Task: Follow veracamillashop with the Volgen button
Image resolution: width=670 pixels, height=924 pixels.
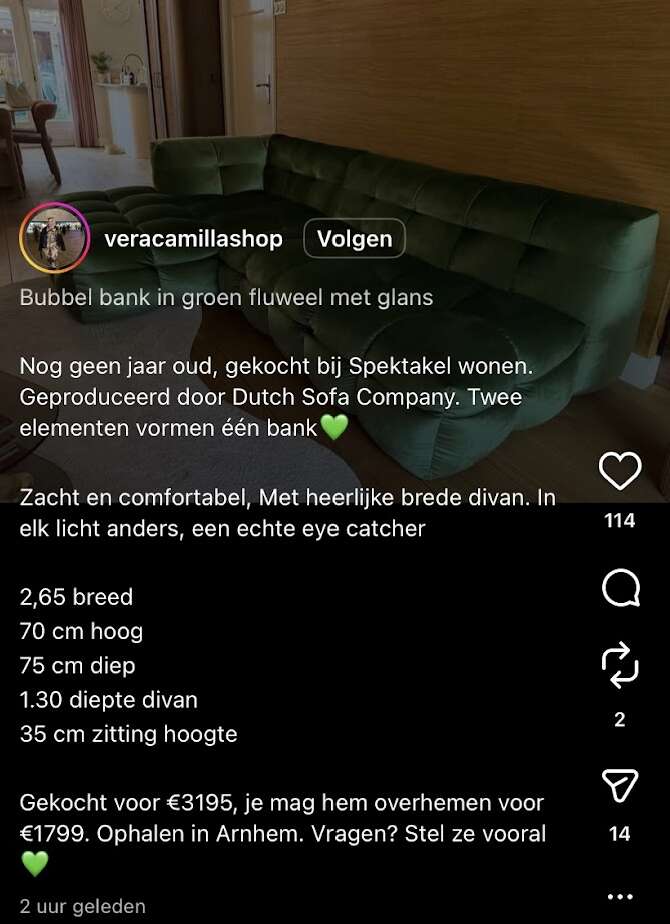Action: (354, 239)
